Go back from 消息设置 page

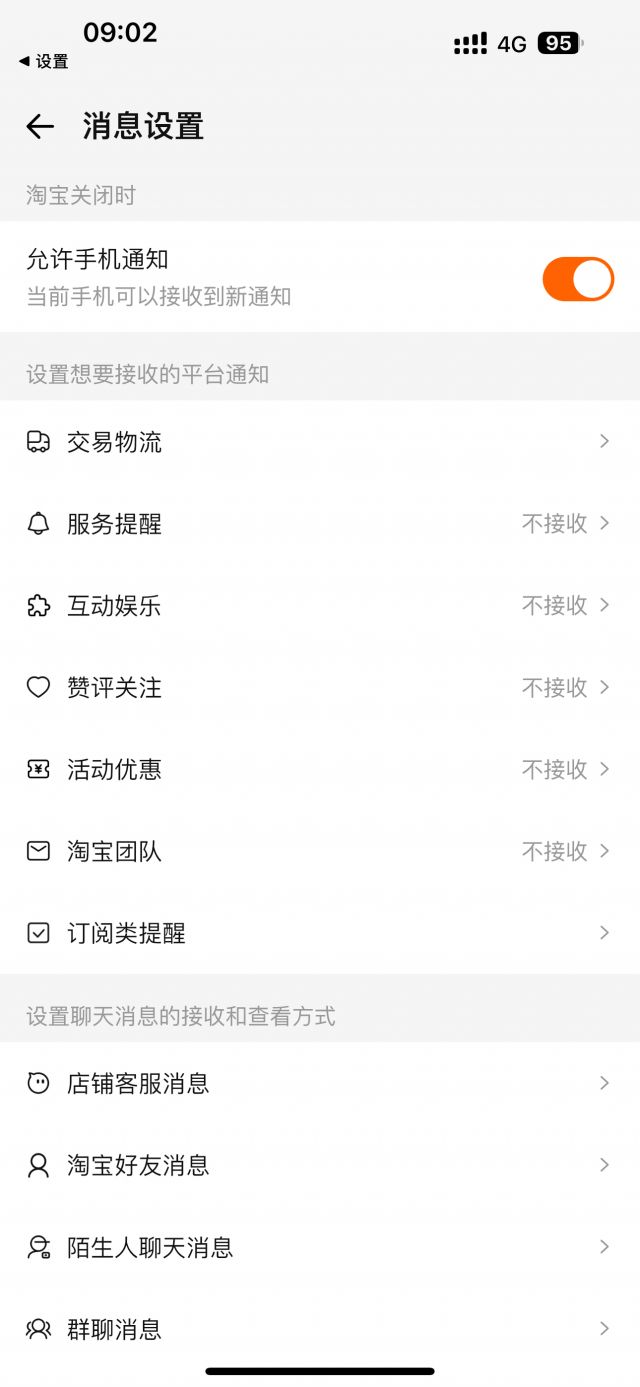[x=40, y=126]
